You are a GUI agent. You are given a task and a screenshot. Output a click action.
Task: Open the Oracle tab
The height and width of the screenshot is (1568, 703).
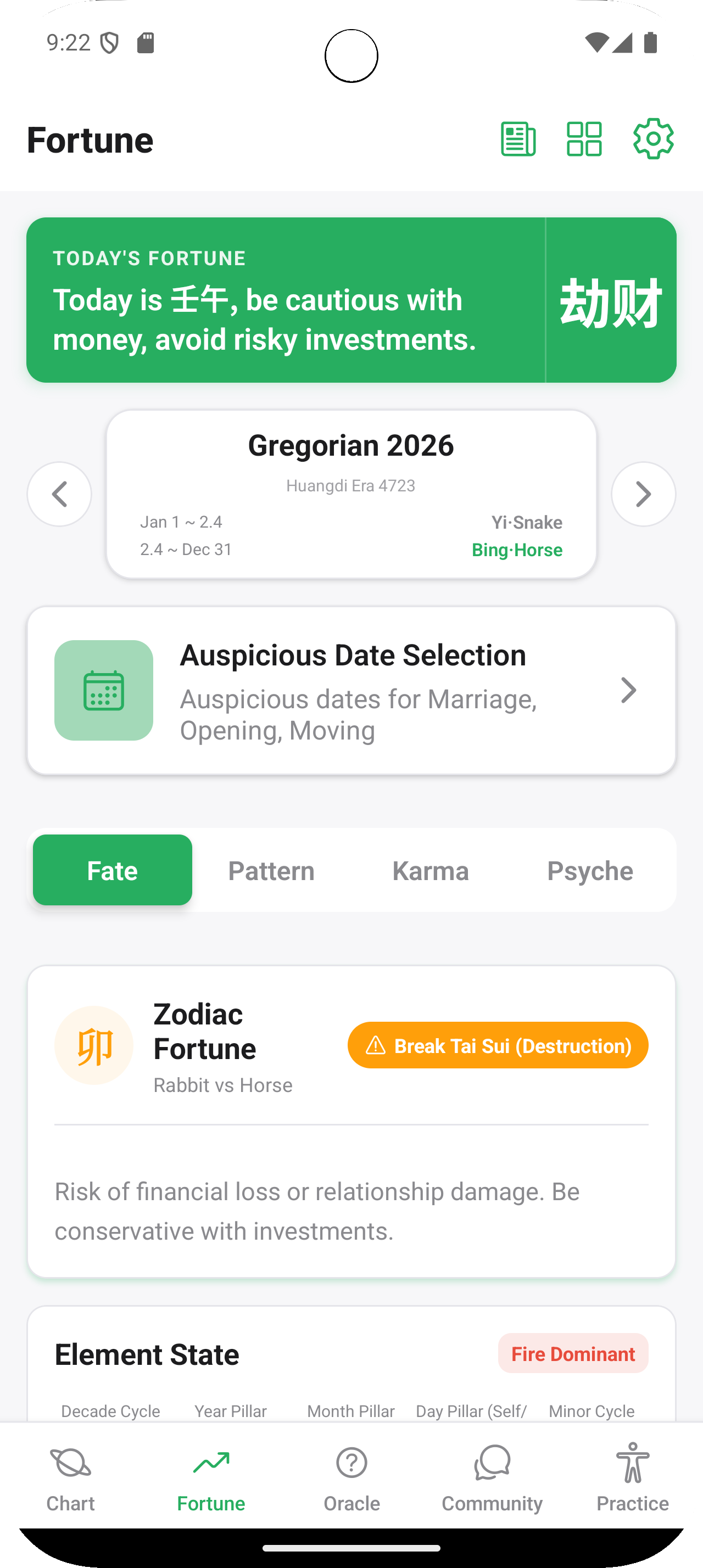click(x=352, y=1478)
